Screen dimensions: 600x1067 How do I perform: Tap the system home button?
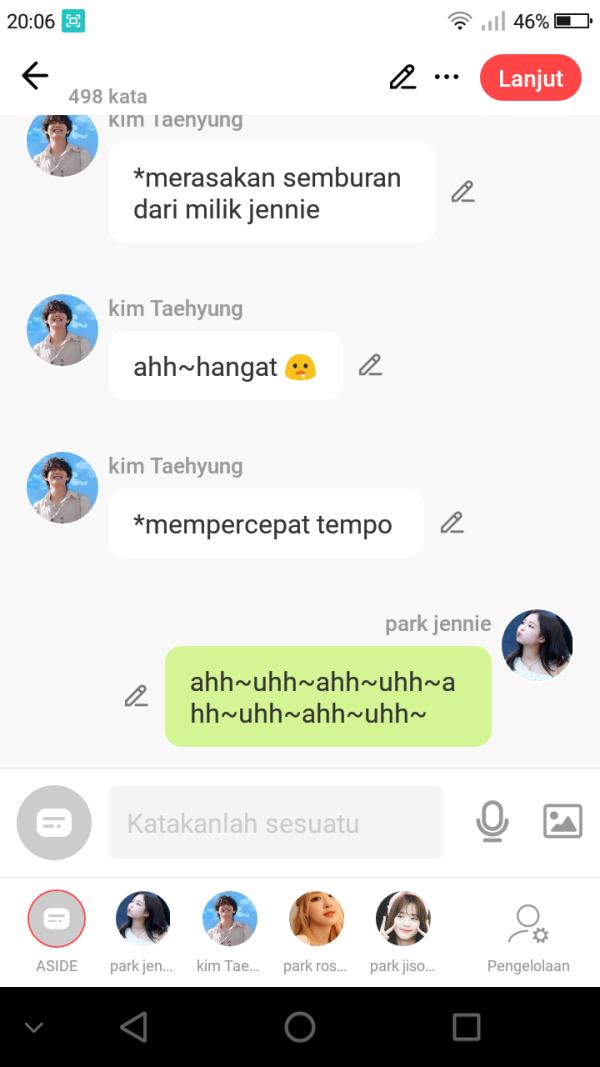(x=299, y=1027)
